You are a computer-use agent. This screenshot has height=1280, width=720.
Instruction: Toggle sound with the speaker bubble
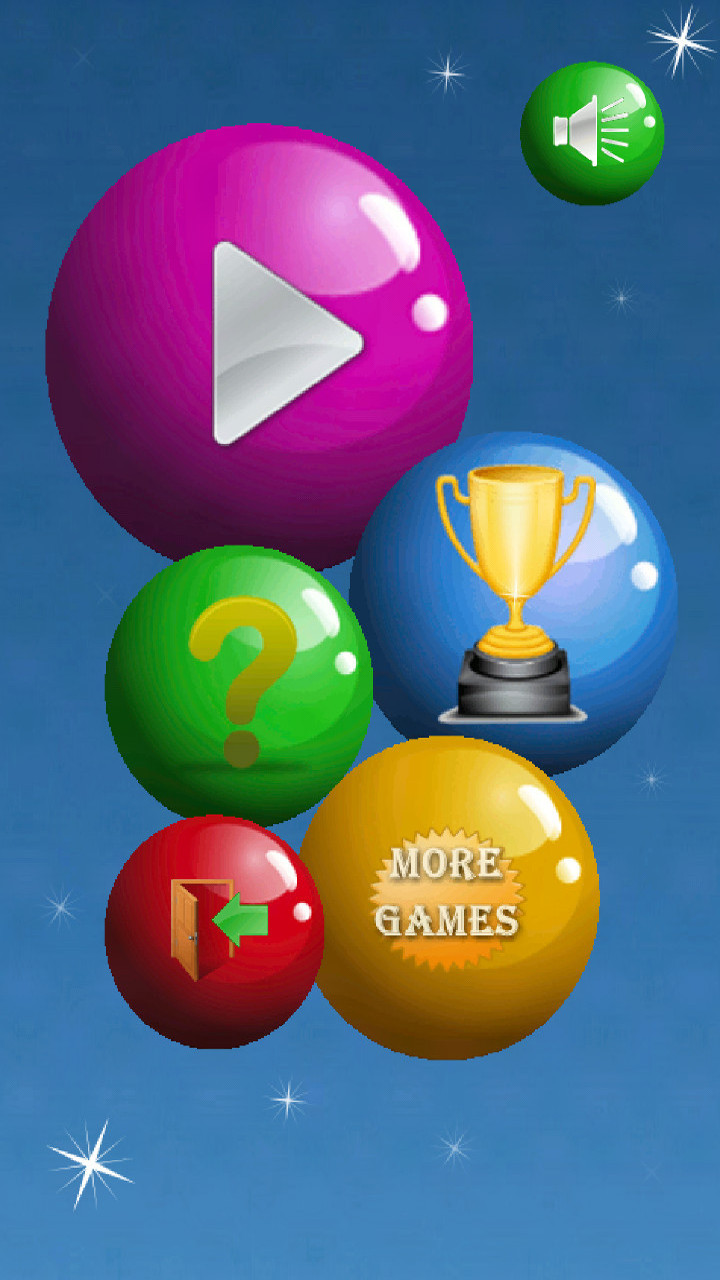click(592, 133)
